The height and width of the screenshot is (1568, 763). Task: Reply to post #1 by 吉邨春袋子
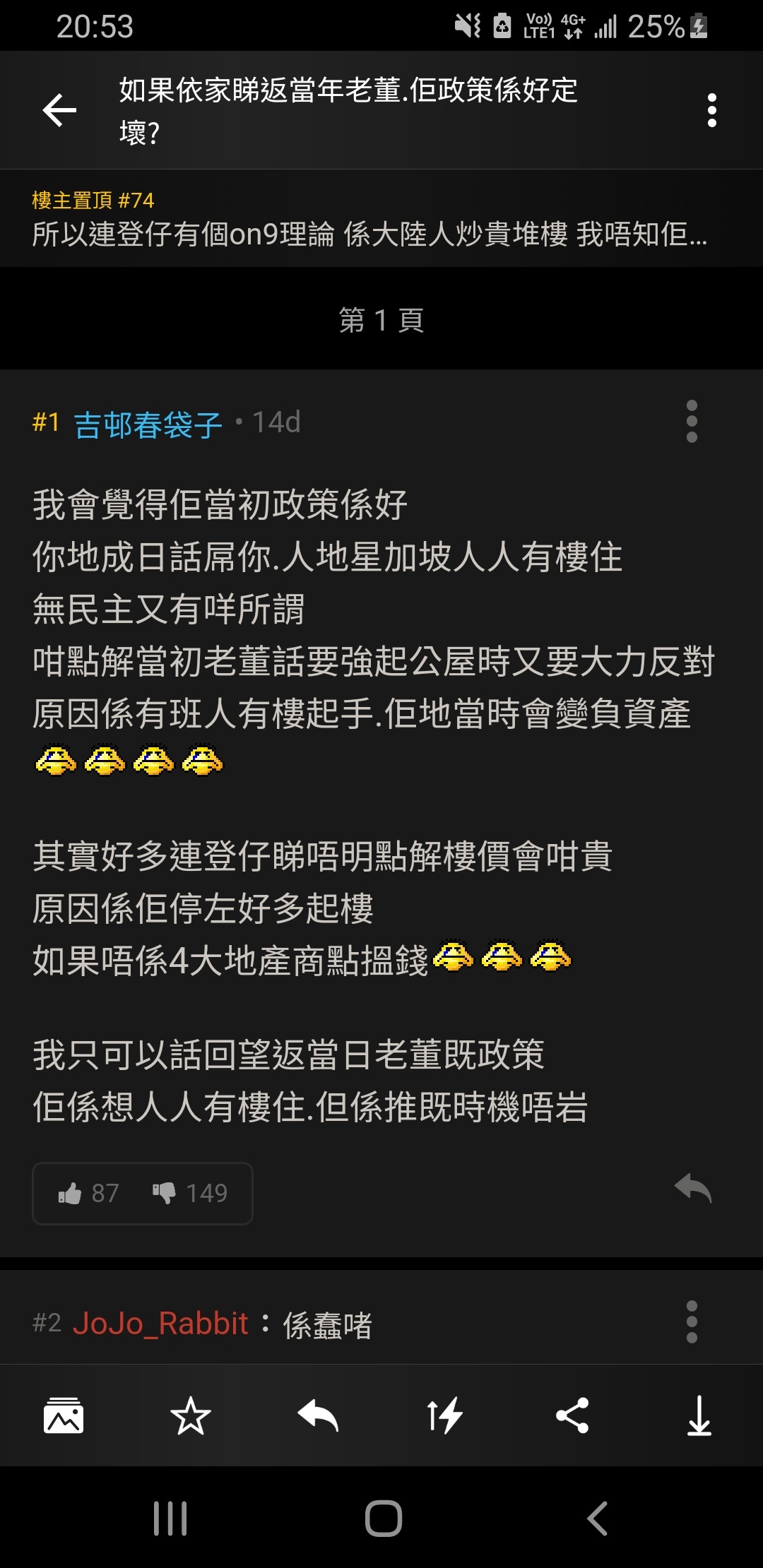(x=693, y=1189)
